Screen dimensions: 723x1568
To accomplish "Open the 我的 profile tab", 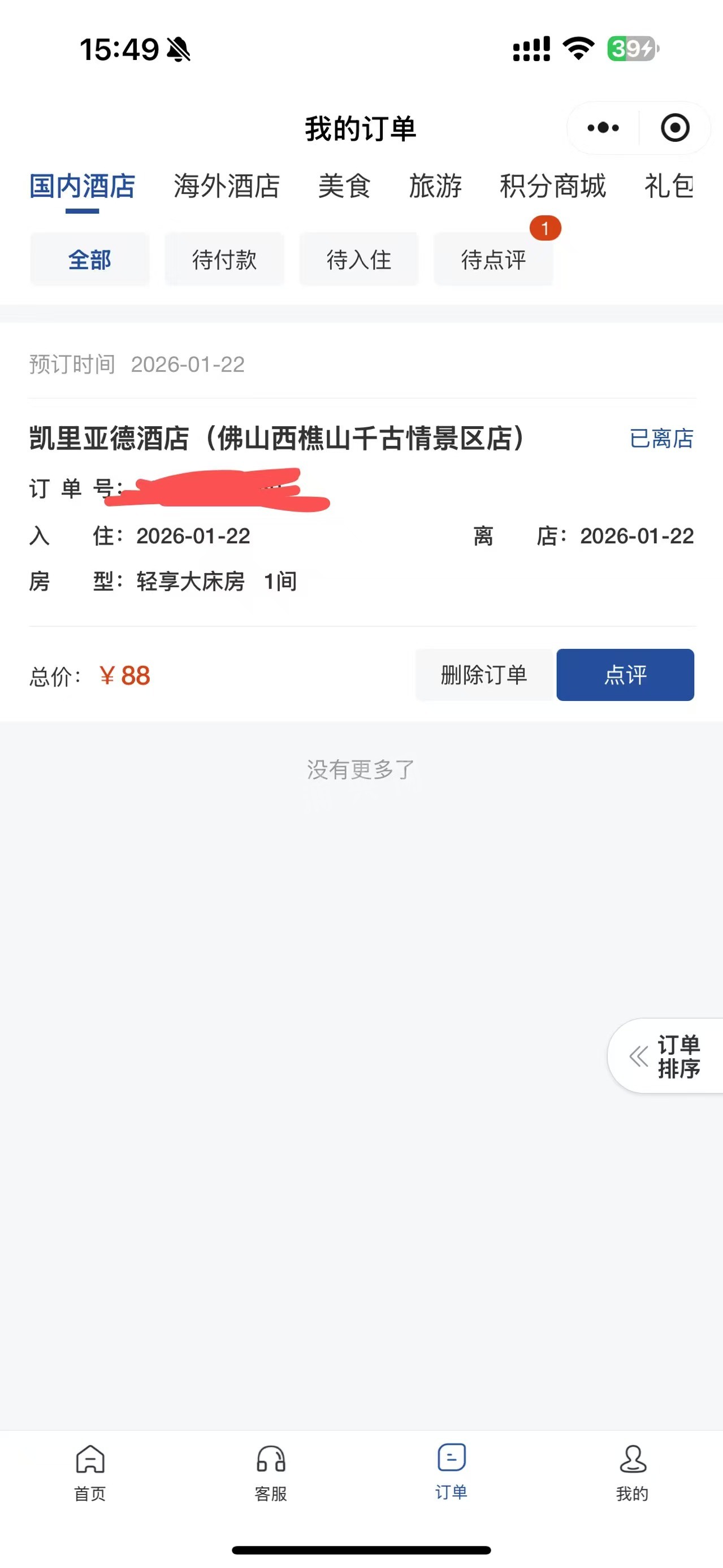I will (633, 1472).
